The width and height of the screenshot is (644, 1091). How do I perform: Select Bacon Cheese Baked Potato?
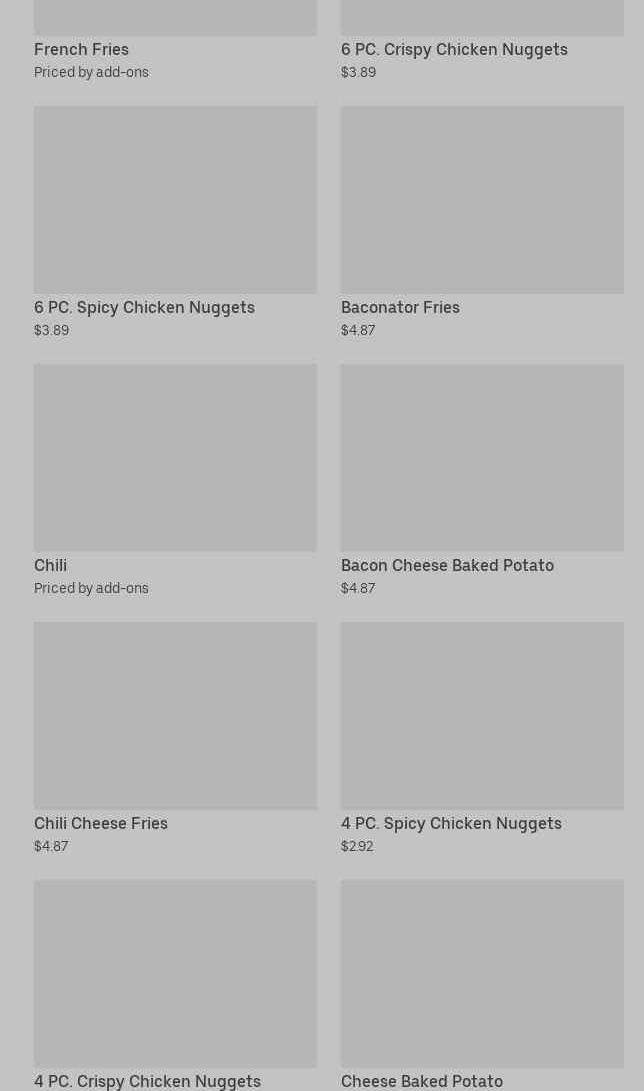tap(482, 481)
